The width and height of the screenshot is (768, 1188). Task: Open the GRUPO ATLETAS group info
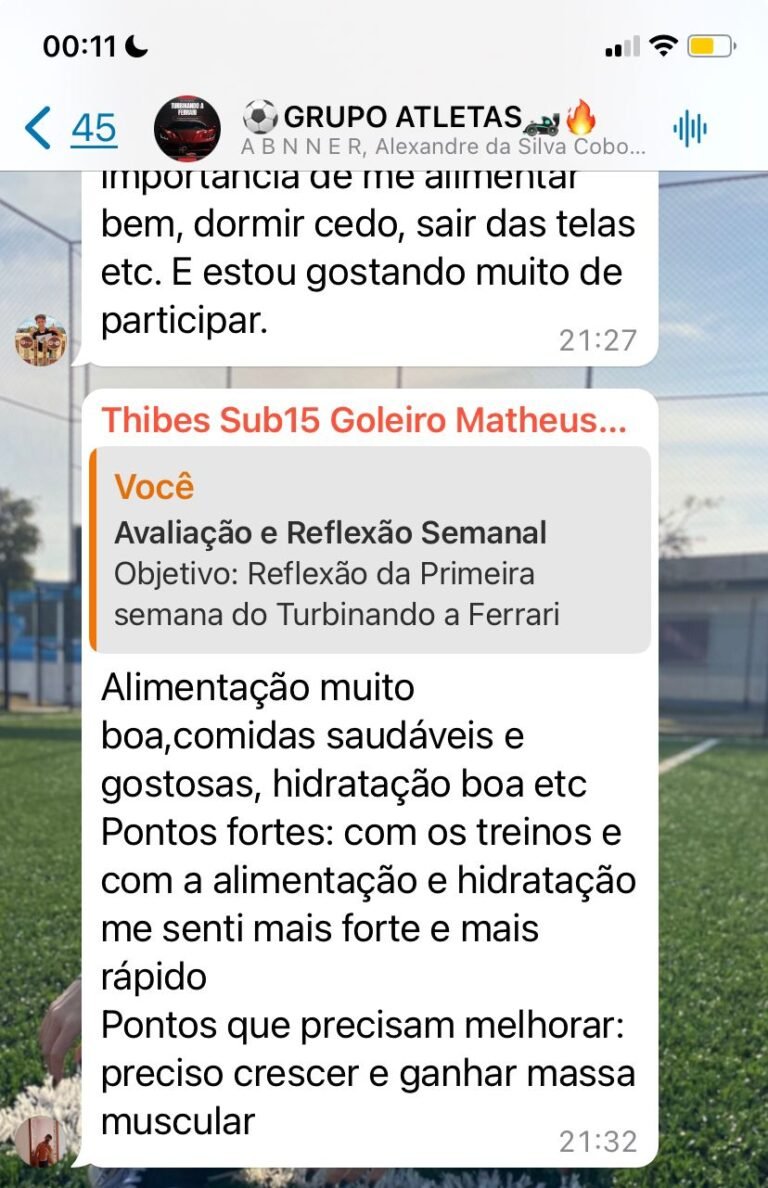430,130
